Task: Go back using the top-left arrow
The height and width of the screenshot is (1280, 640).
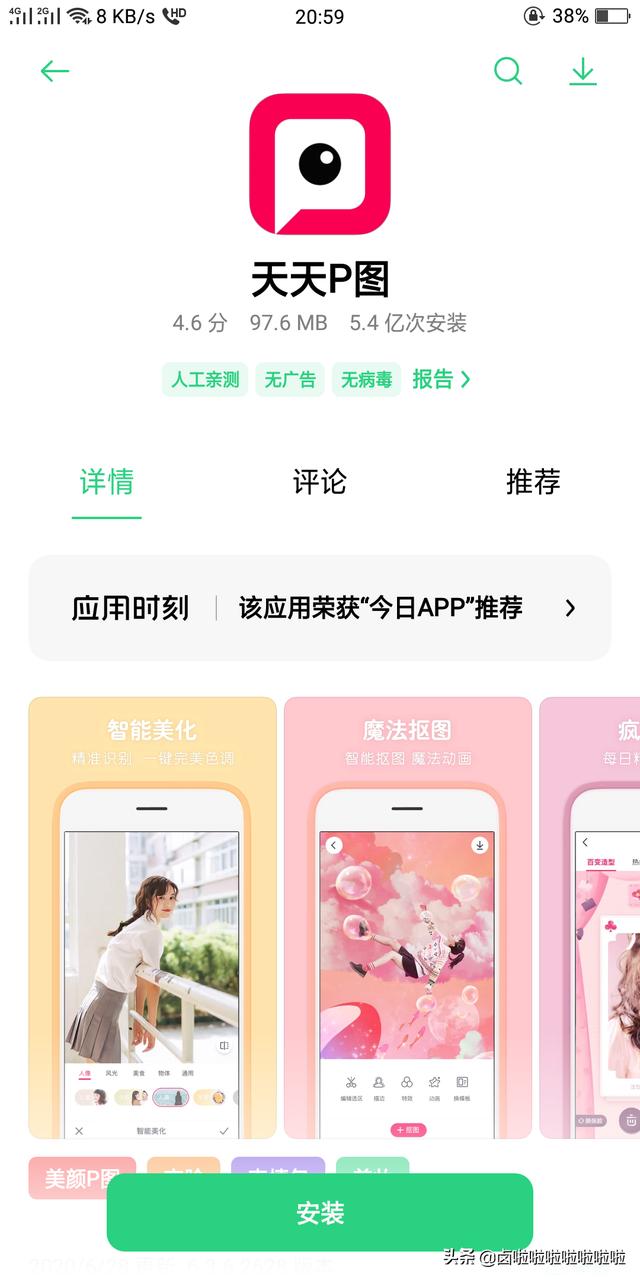Action: (x=54, y=71)
